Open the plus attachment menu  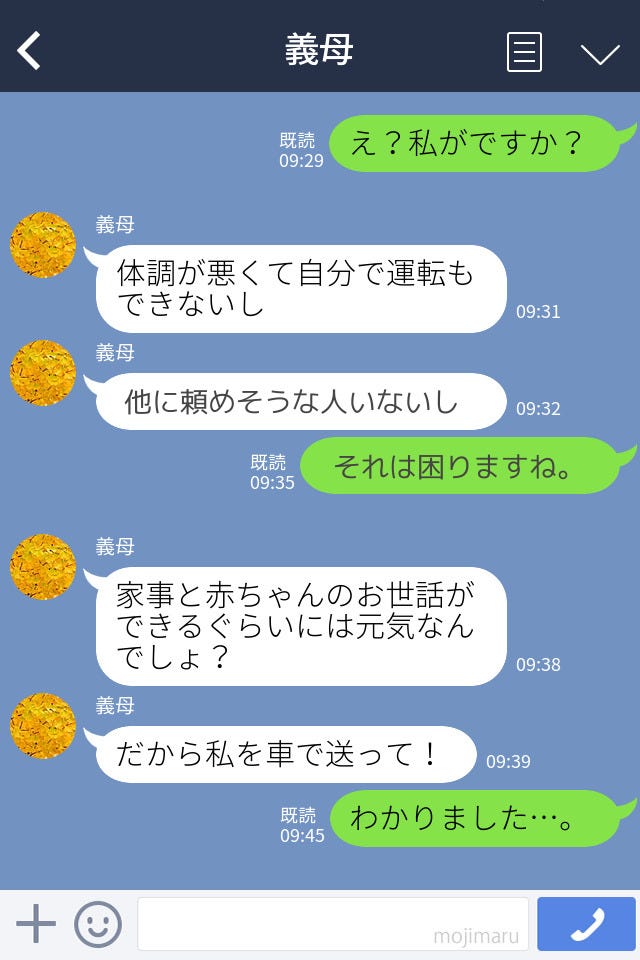coord(36,924)
